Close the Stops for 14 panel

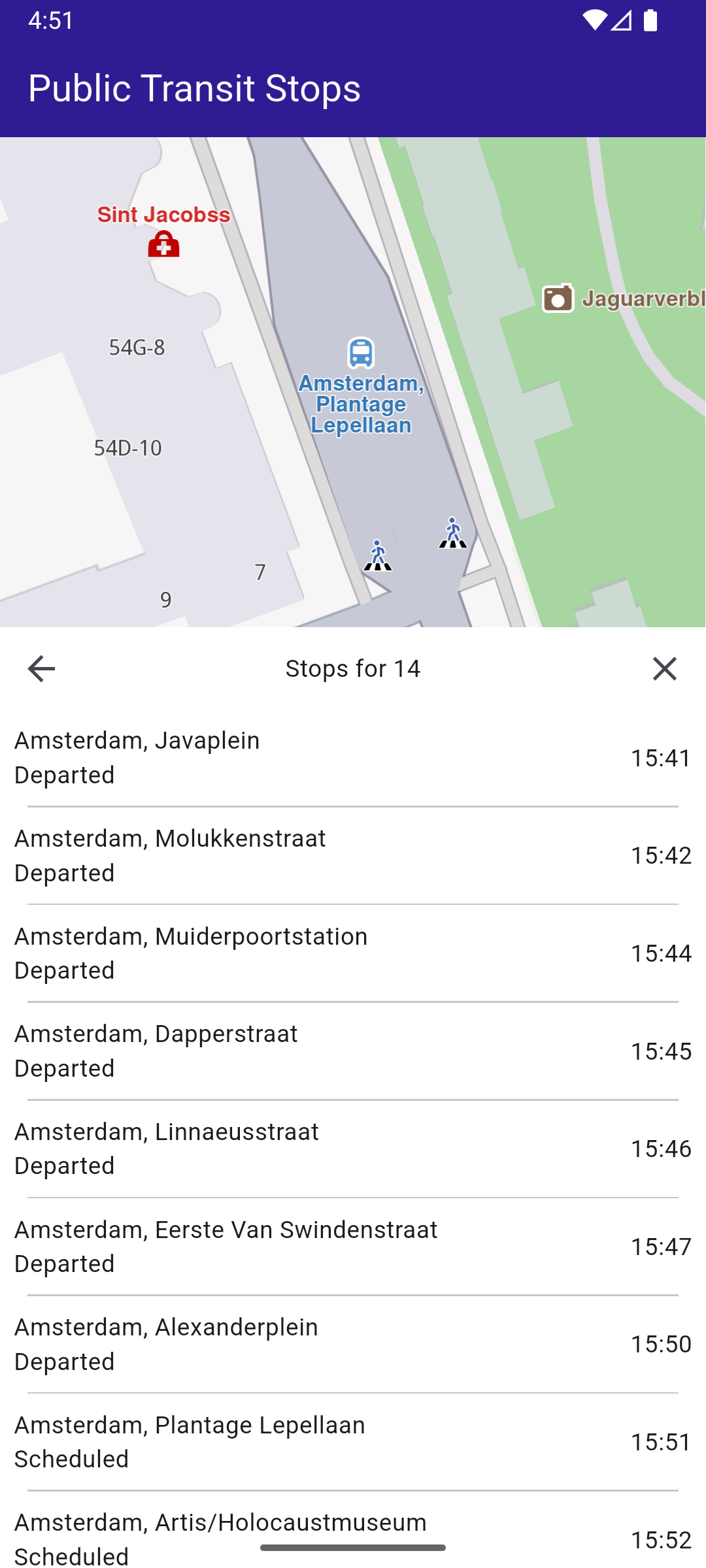click(665, 668)
